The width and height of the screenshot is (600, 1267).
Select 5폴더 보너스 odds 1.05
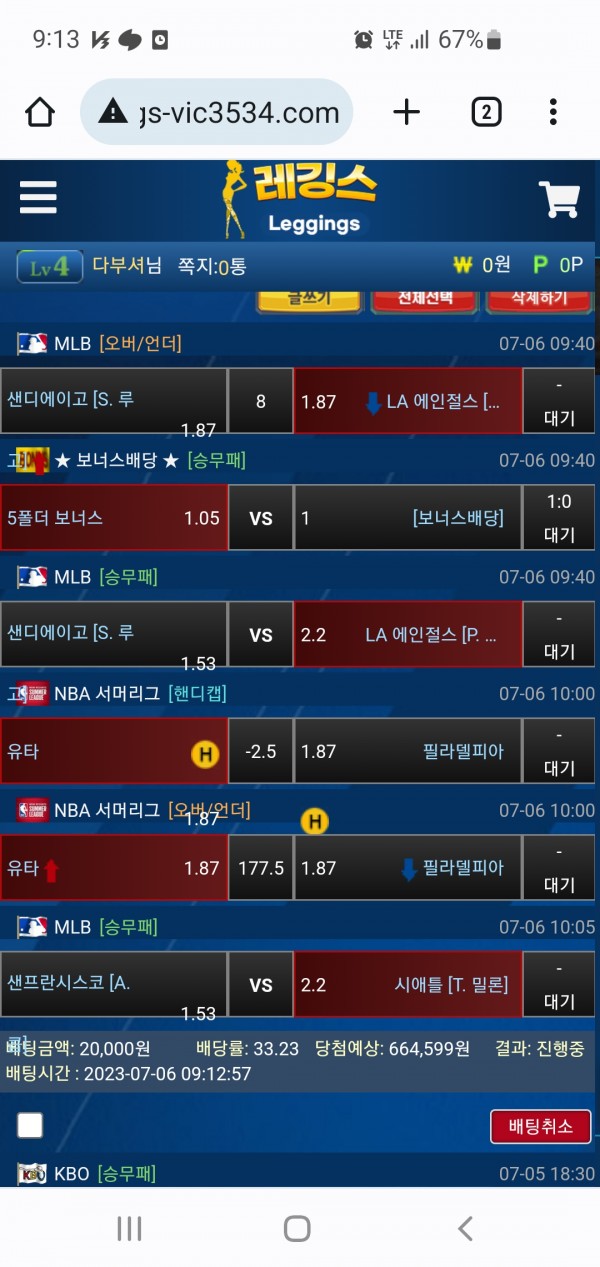113,518
